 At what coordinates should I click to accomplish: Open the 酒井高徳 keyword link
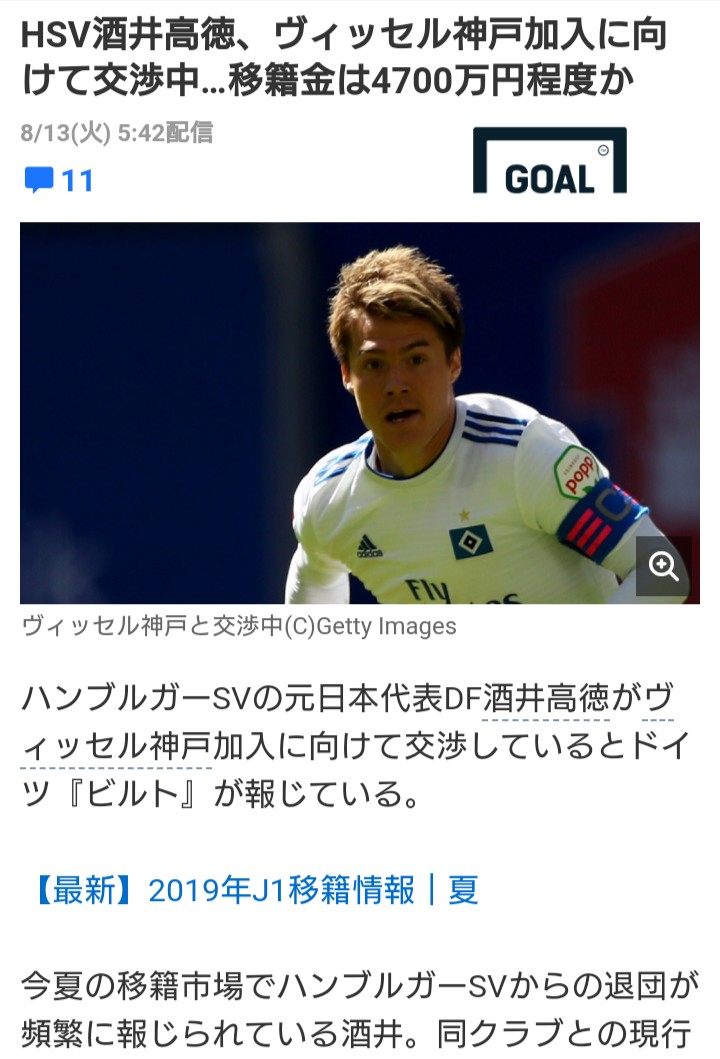pos(545,699)
